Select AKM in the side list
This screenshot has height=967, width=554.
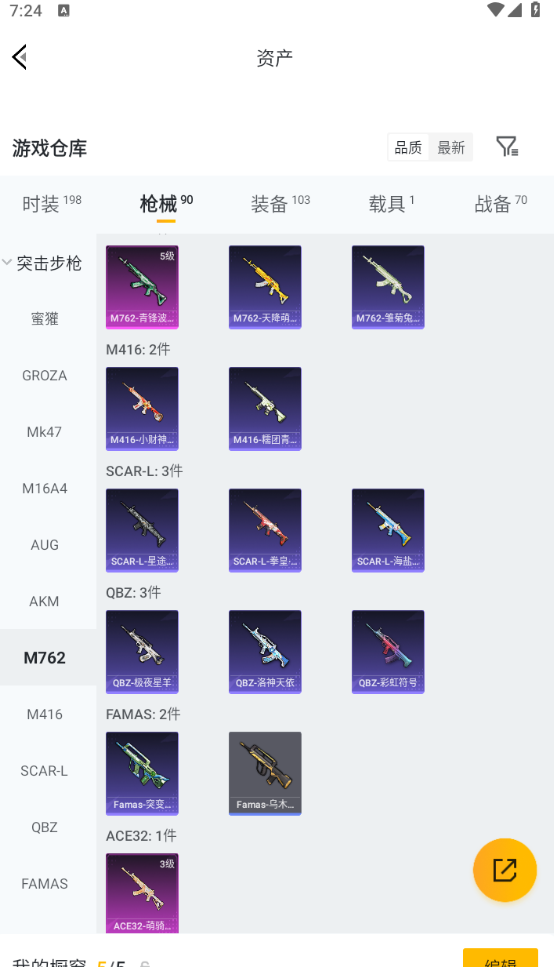coord(44,601)
